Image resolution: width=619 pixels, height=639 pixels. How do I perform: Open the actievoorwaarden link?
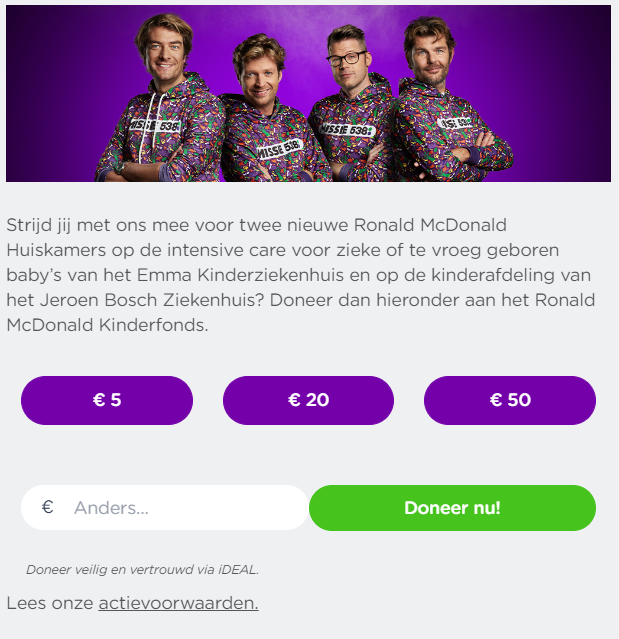178,603
